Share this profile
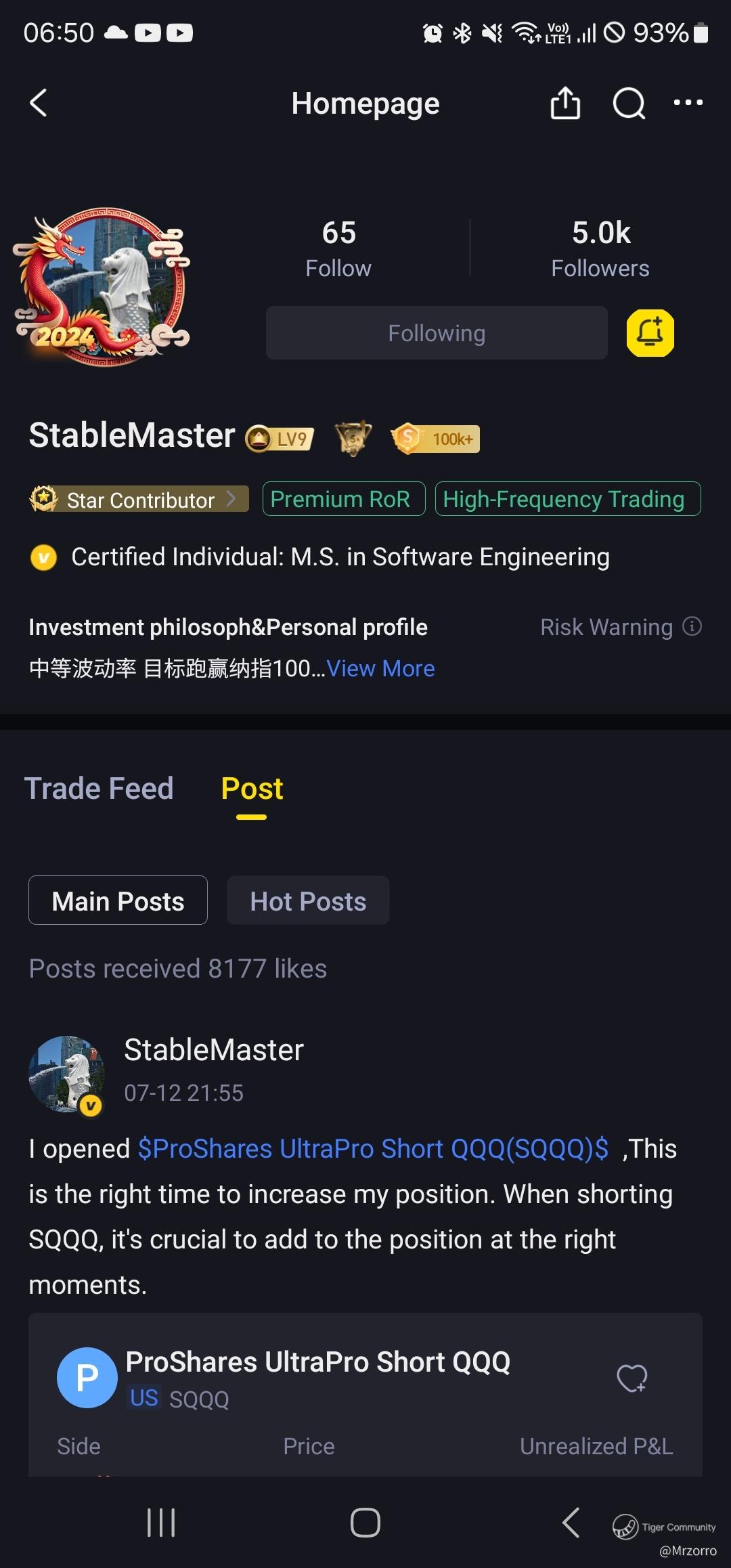 (x=565, y=104)
